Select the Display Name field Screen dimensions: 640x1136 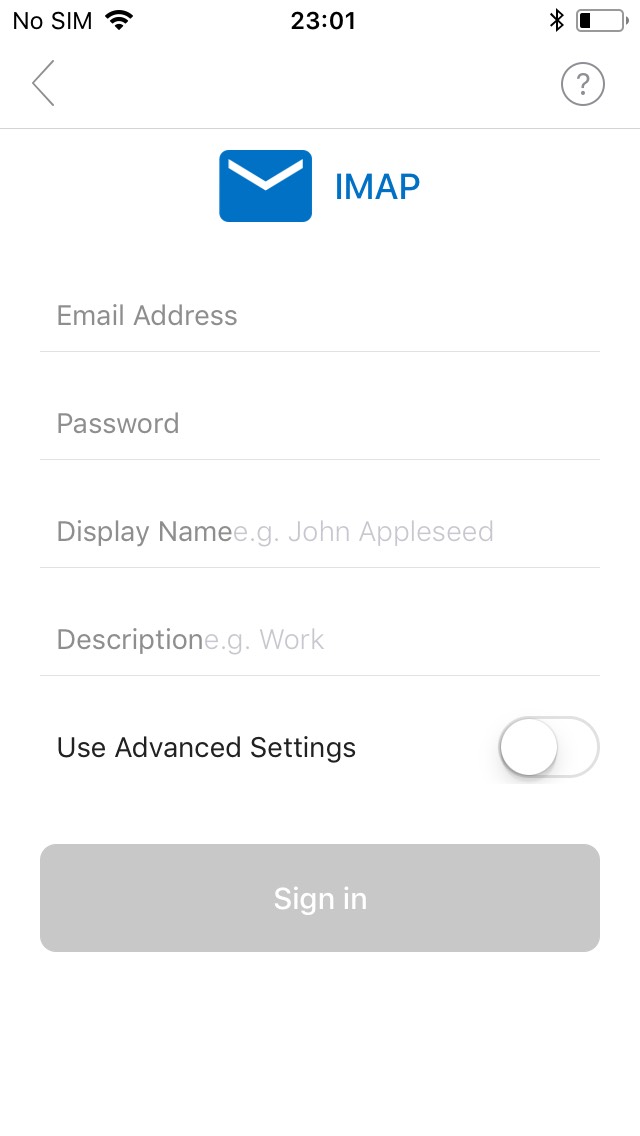click(320, 532)
